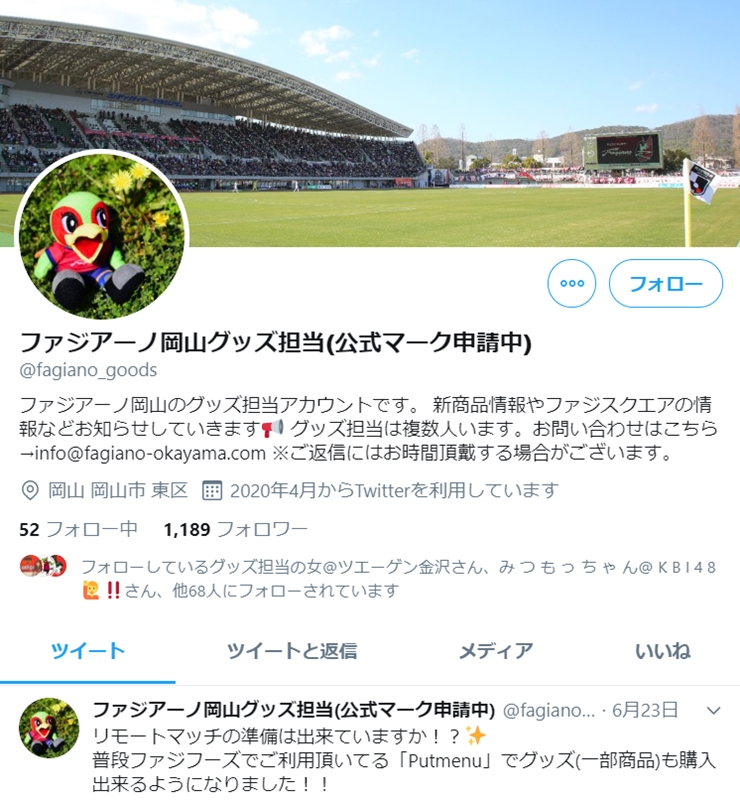
Task: Open the profile avatar picture
Action: 102,236
